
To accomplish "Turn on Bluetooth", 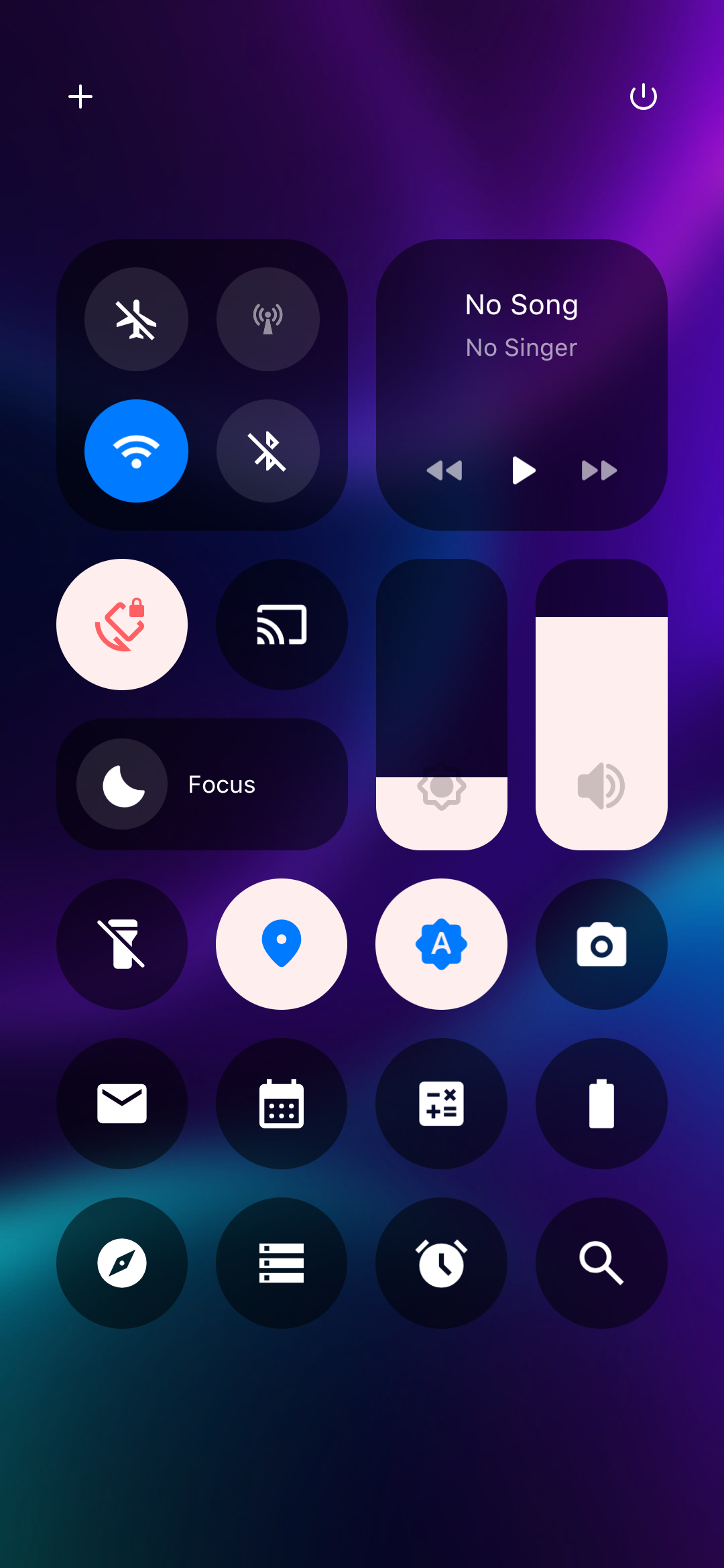I will tap(268, 451).
